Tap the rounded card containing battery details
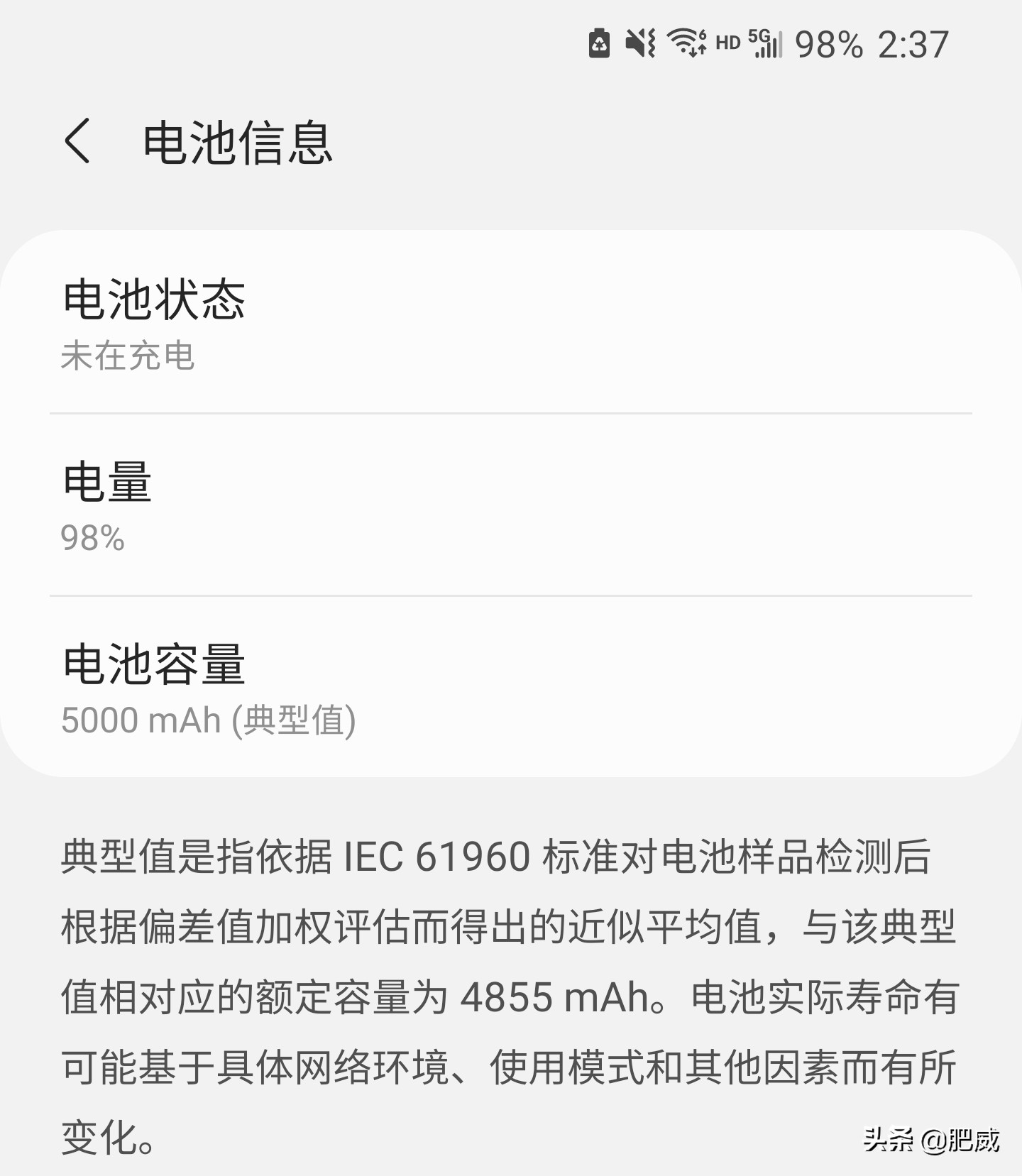 (x=511, y=500)
